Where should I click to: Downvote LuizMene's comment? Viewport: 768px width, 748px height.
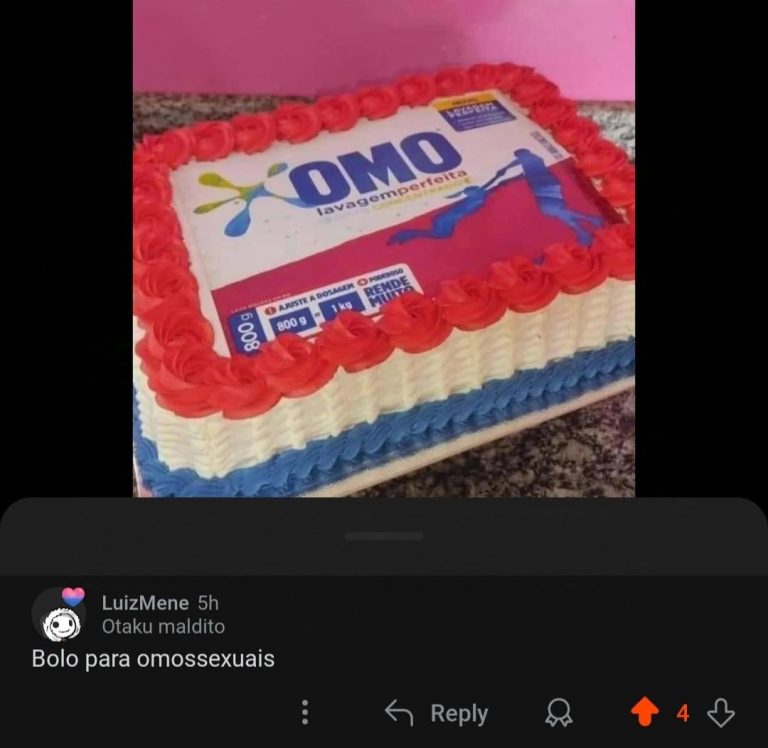[721, 713]
